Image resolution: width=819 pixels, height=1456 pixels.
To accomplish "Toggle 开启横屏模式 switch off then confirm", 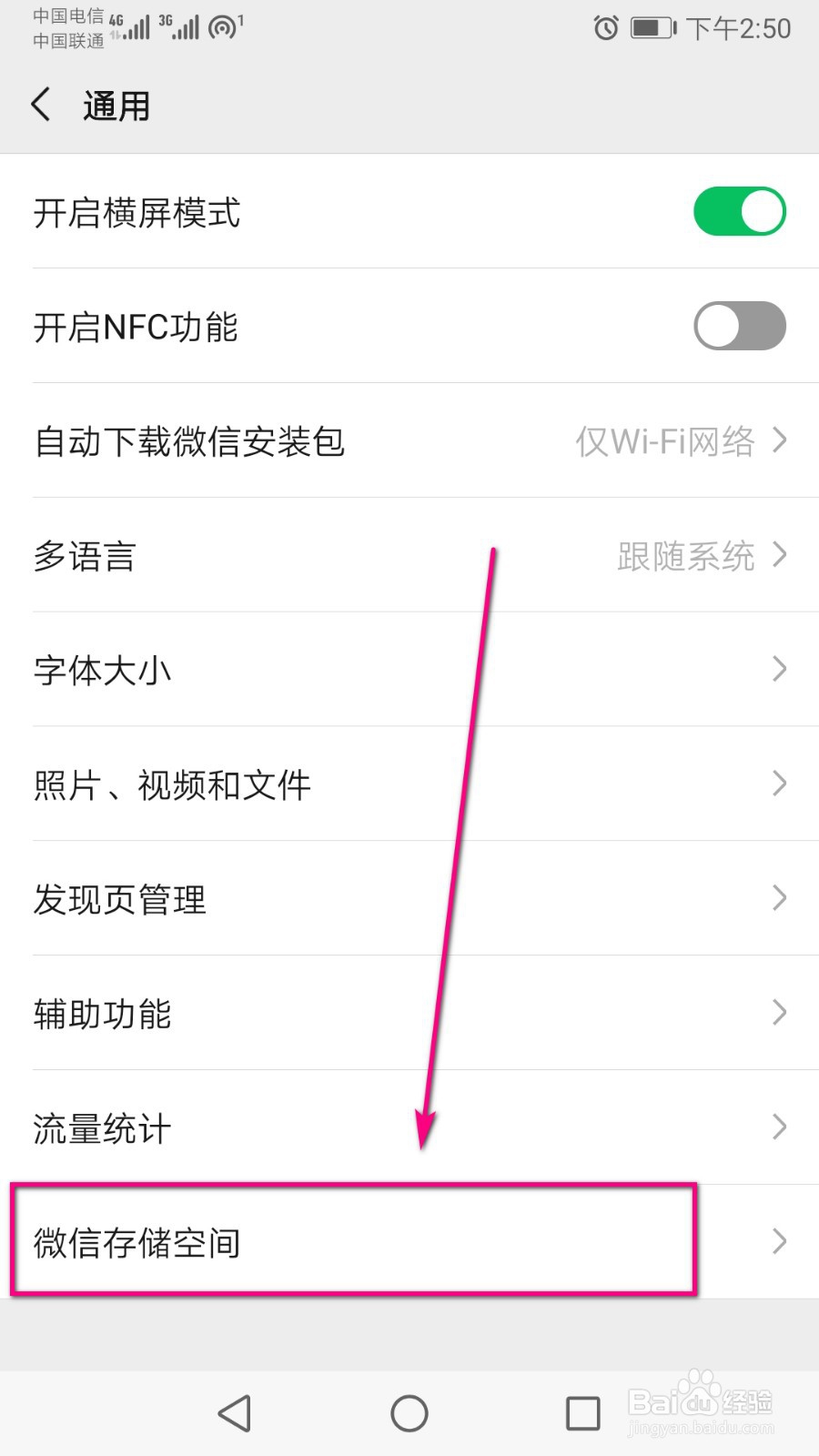I will coord(739,211).
